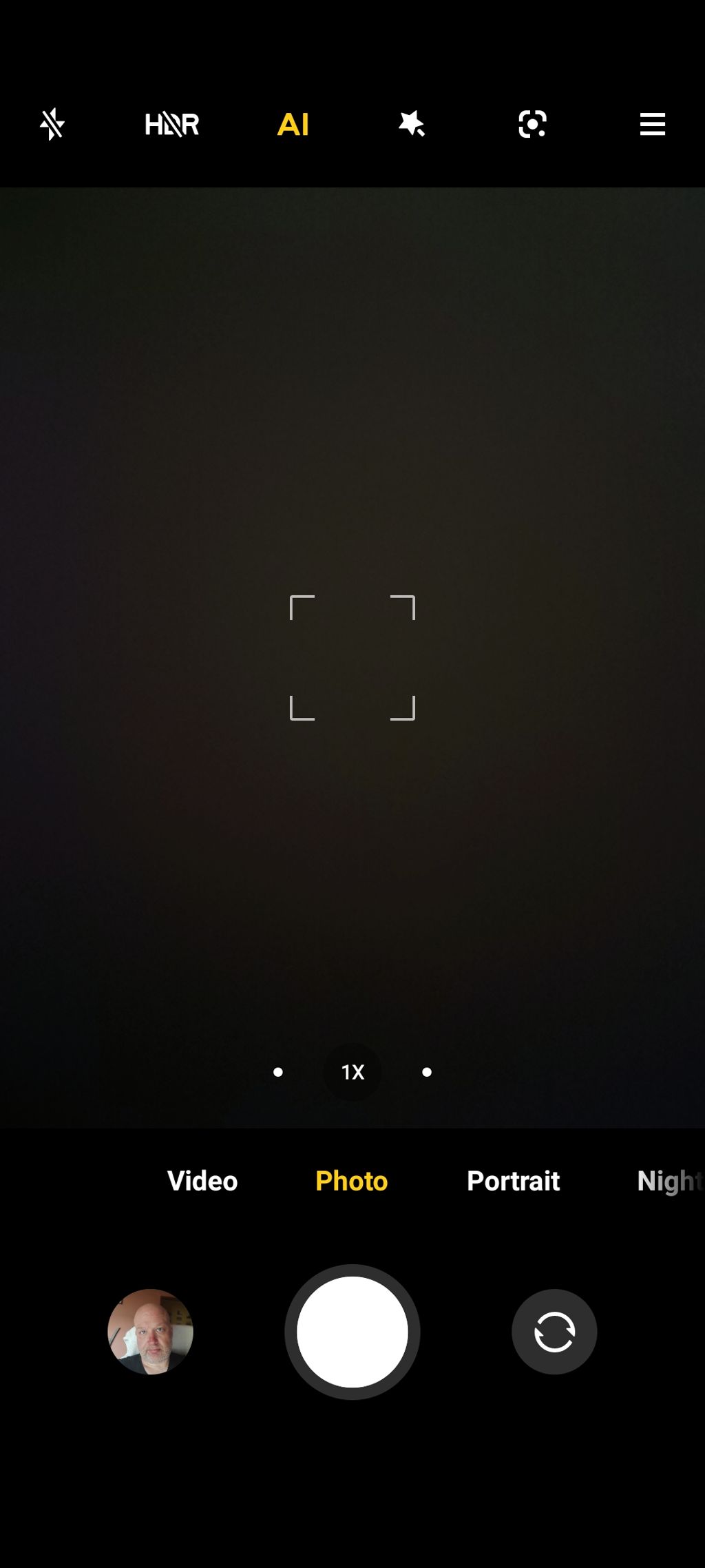Toggle the flash setting

[52, 125]
